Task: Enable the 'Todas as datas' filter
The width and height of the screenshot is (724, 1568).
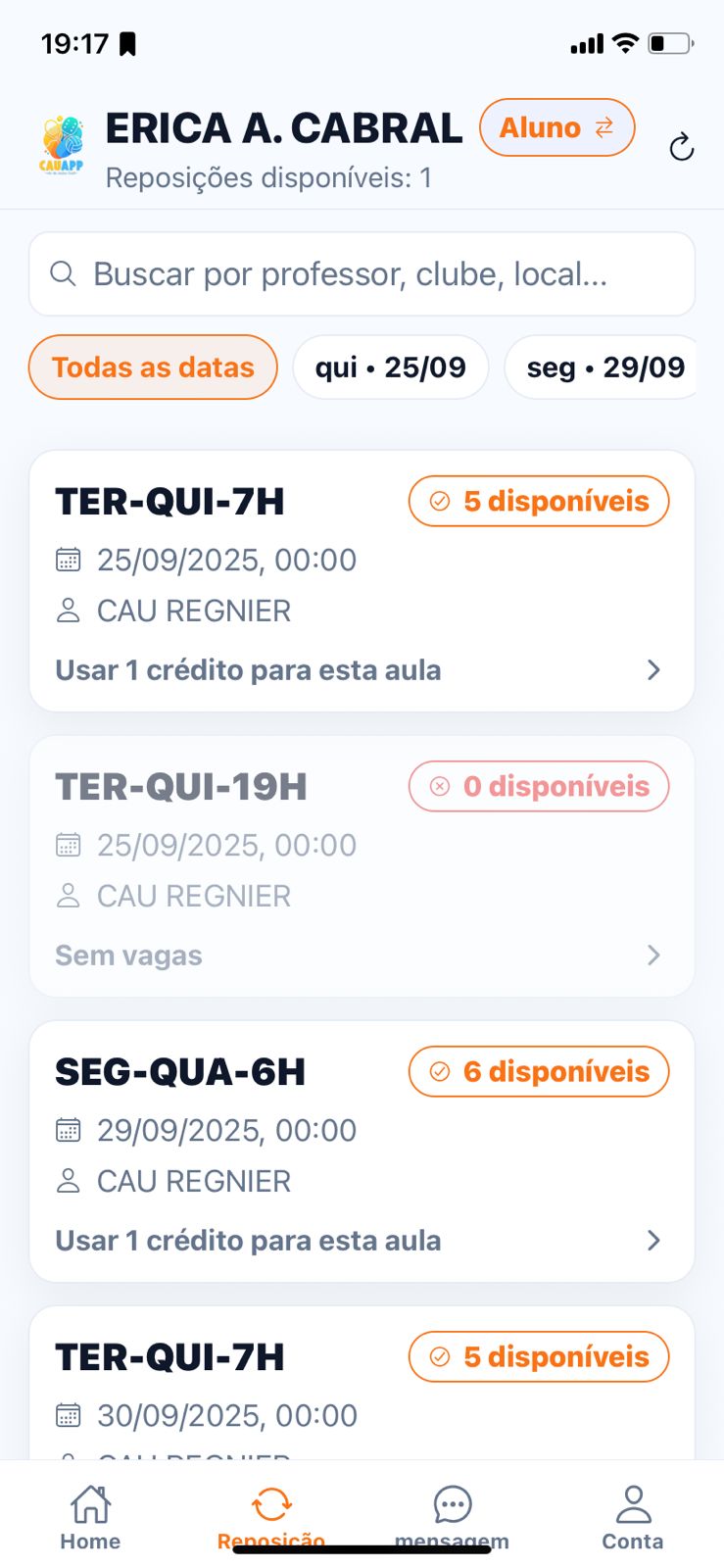Action: coord(152,367)
